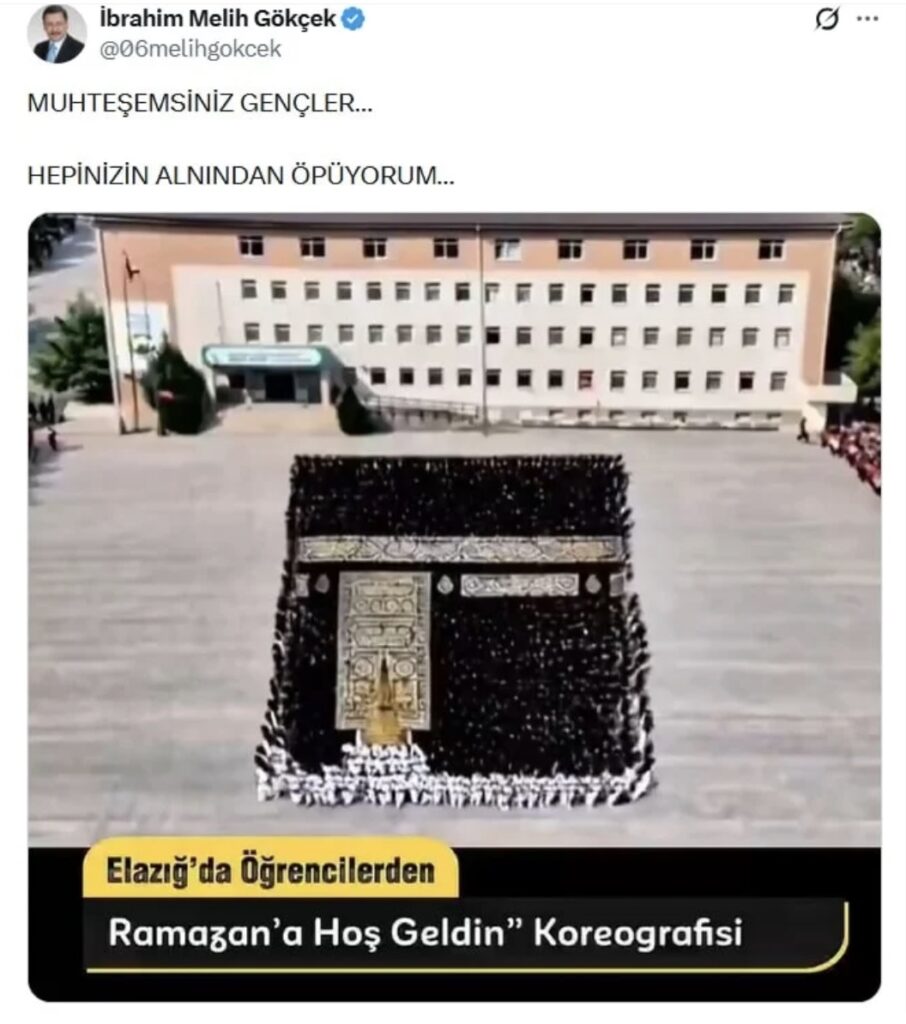This screenshot has width=906, height=1024.
Task: Open the post's overflow menu
Action: pyautogui.click(x=868, y=19)
